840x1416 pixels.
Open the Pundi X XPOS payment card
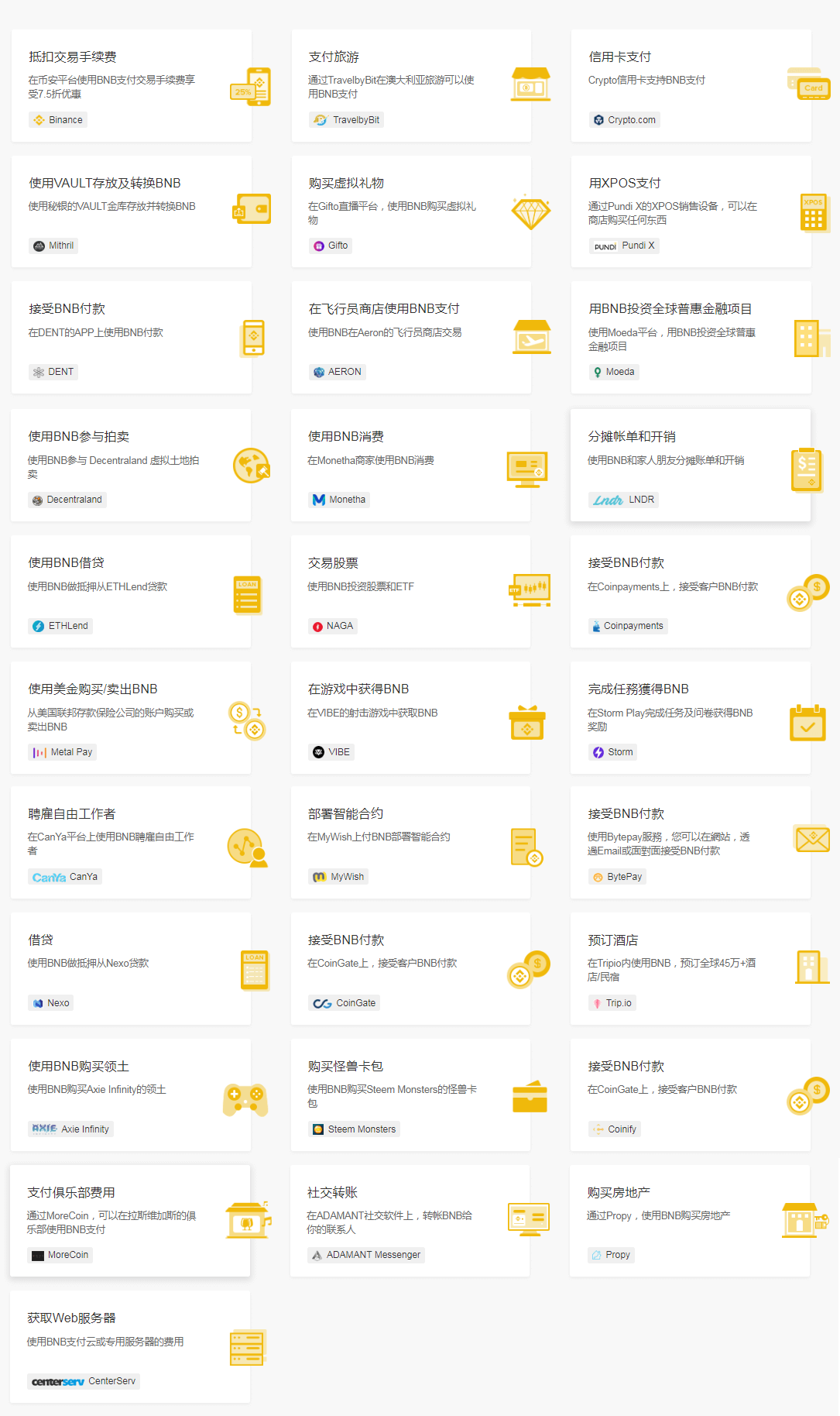(x=691, y=211)
